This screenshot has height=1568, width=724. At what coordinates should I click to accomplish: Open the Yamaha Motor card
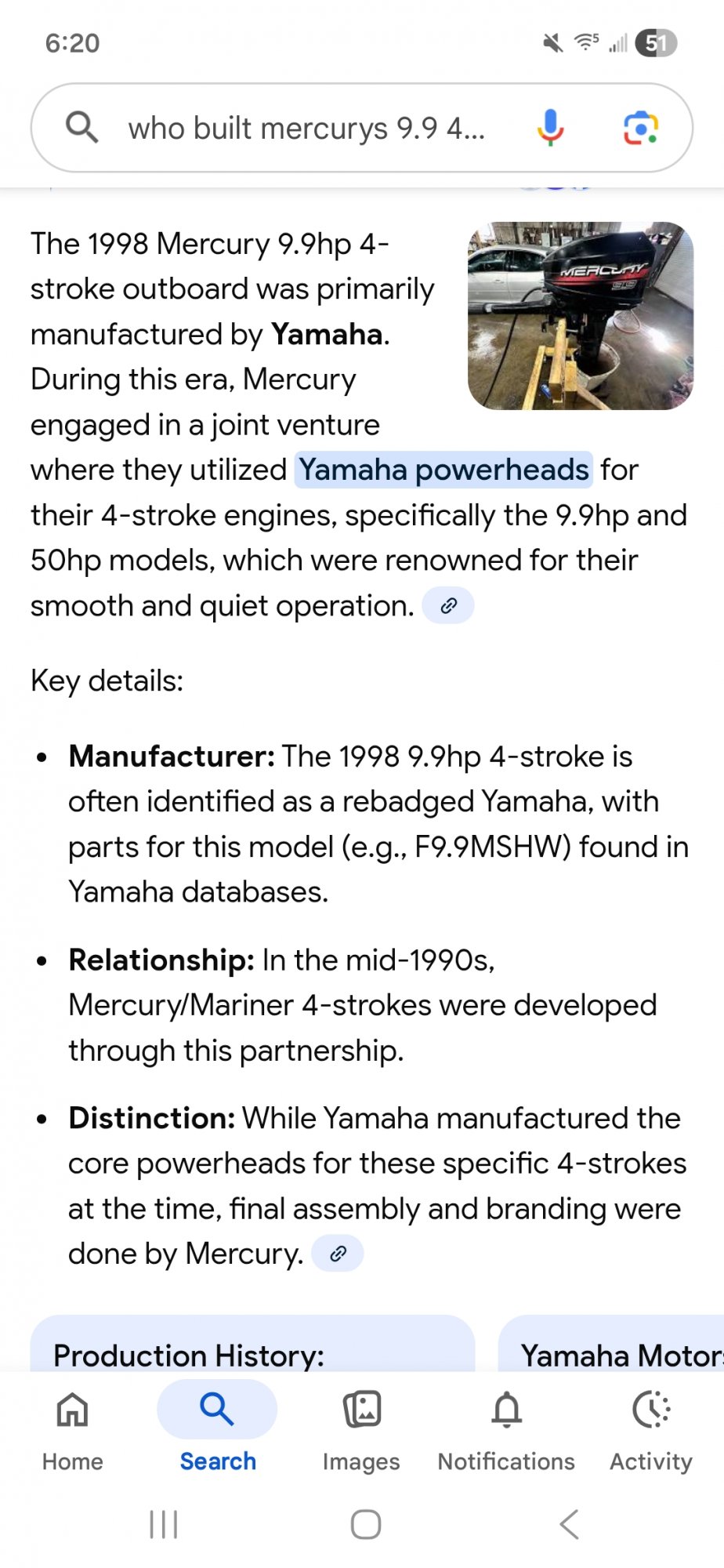pyautogui.click(x=611, y=1344)
